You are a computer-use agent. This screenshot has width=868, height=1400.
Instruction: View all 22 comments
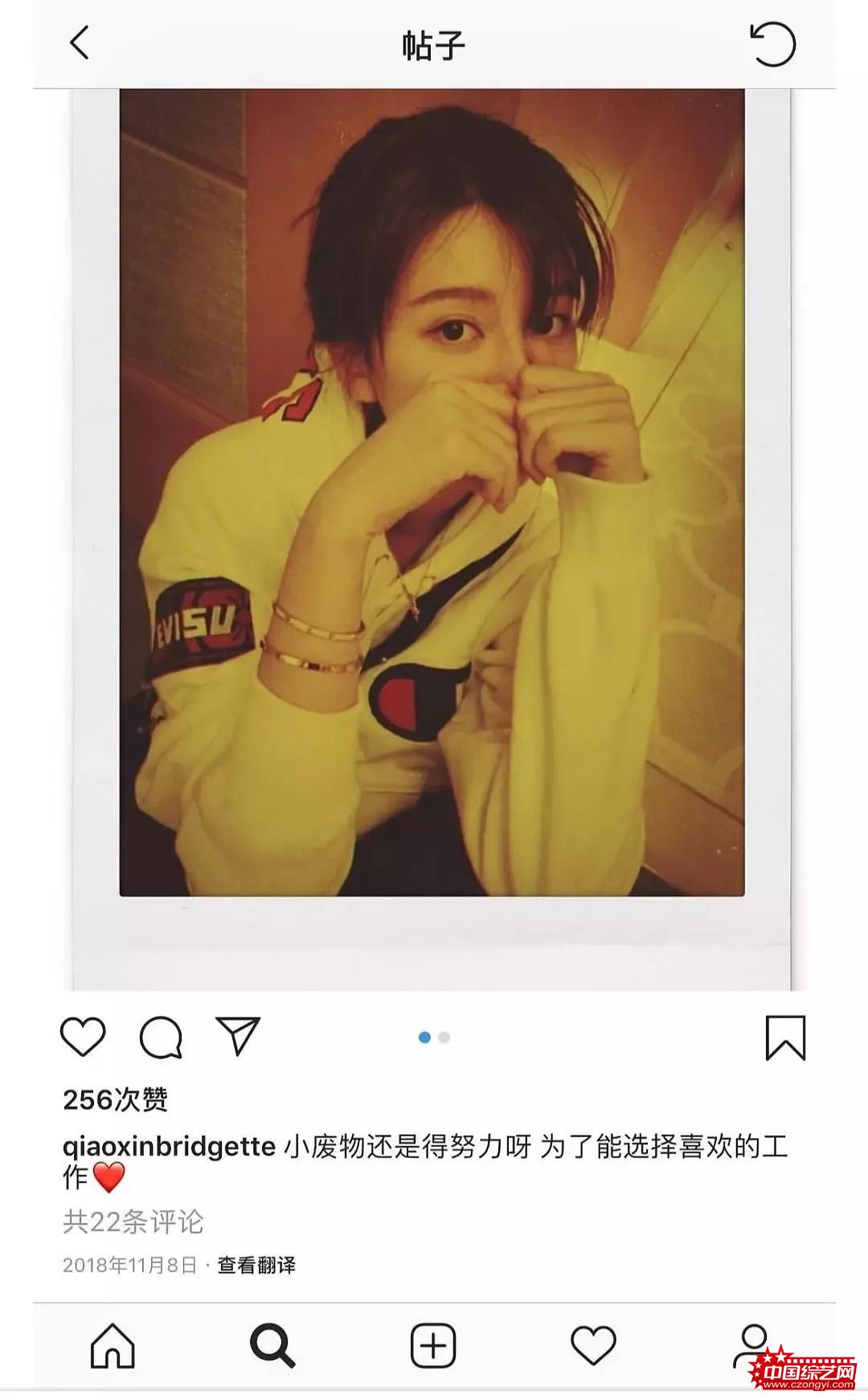coord(133,1222)
